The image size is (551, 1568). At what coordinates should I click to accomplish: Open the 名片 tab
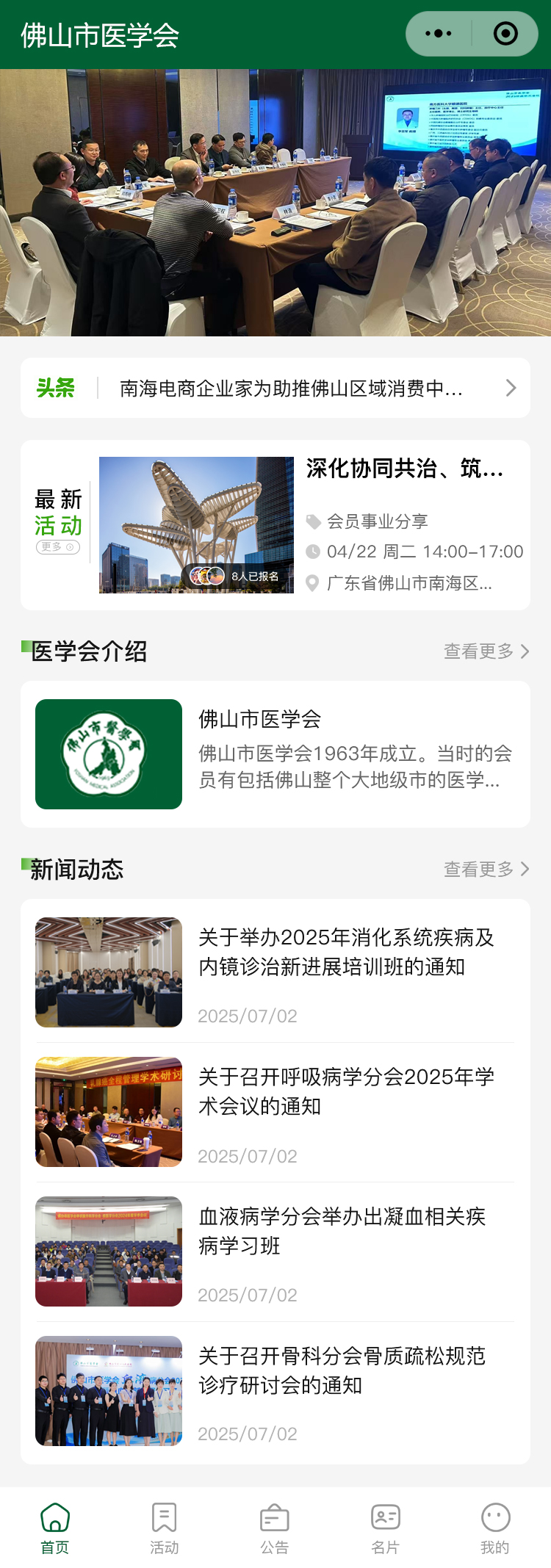point(385,1528)
